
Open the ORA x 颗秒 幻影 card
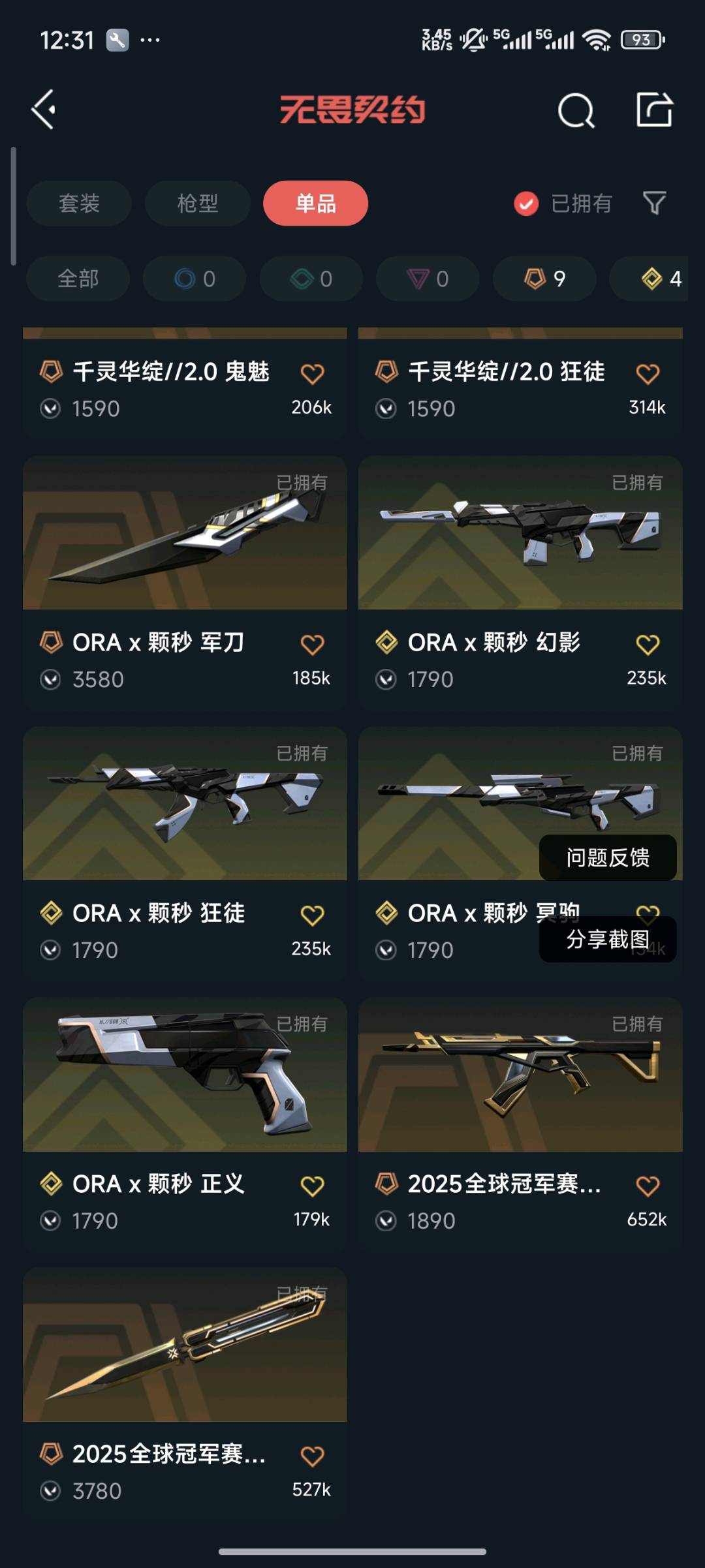(520, 535)
